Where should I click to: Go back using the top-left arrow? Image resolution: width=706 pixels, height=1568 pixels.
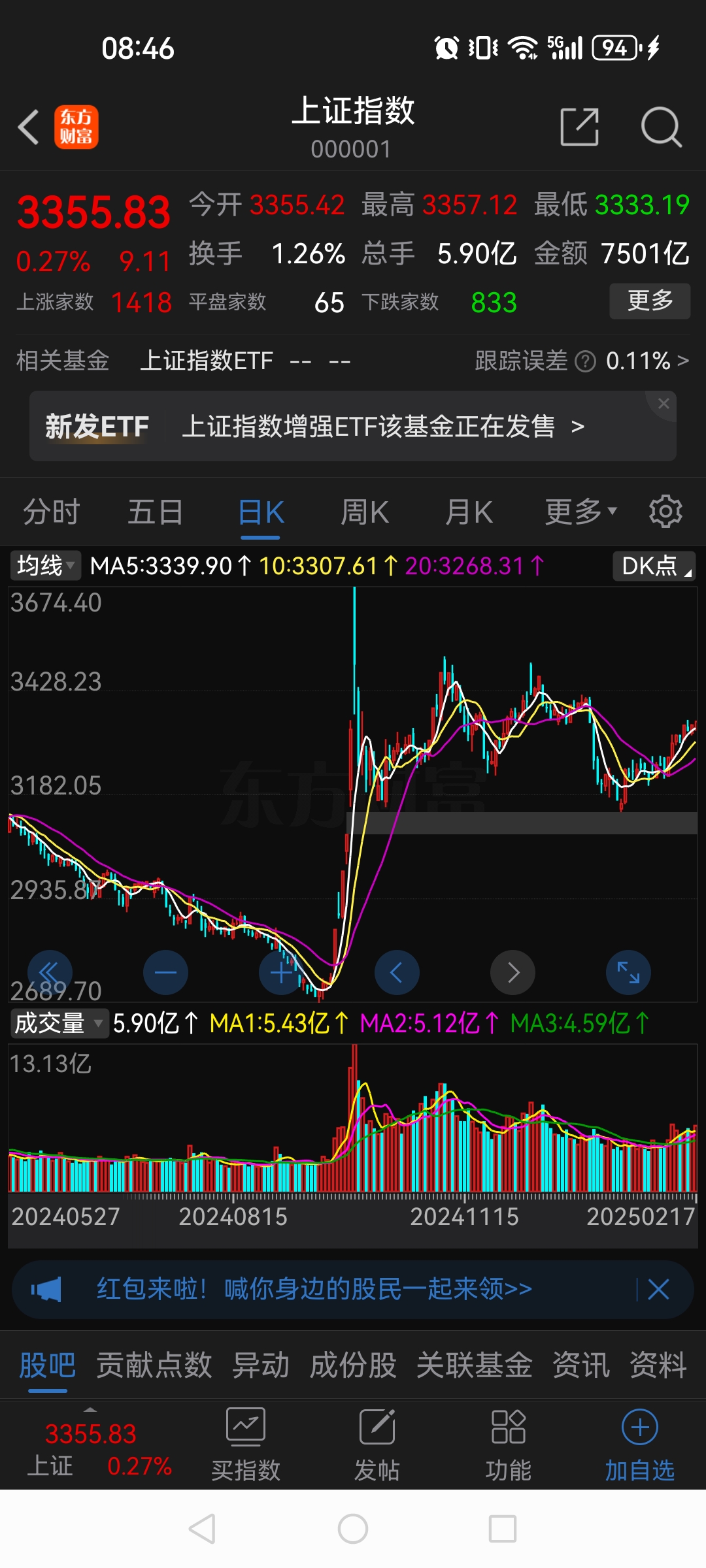tap(28, 127)
